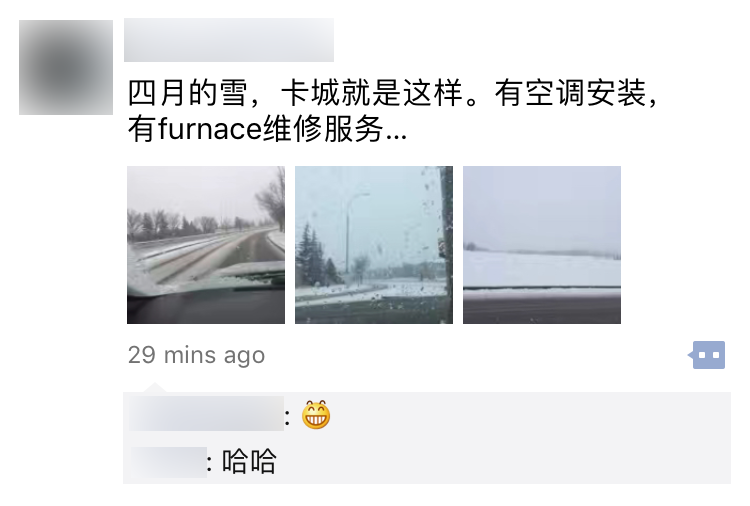Screen dimensions: 750x506
Task: View the snowy road photo from car dashboard
Action: point(206,245)
